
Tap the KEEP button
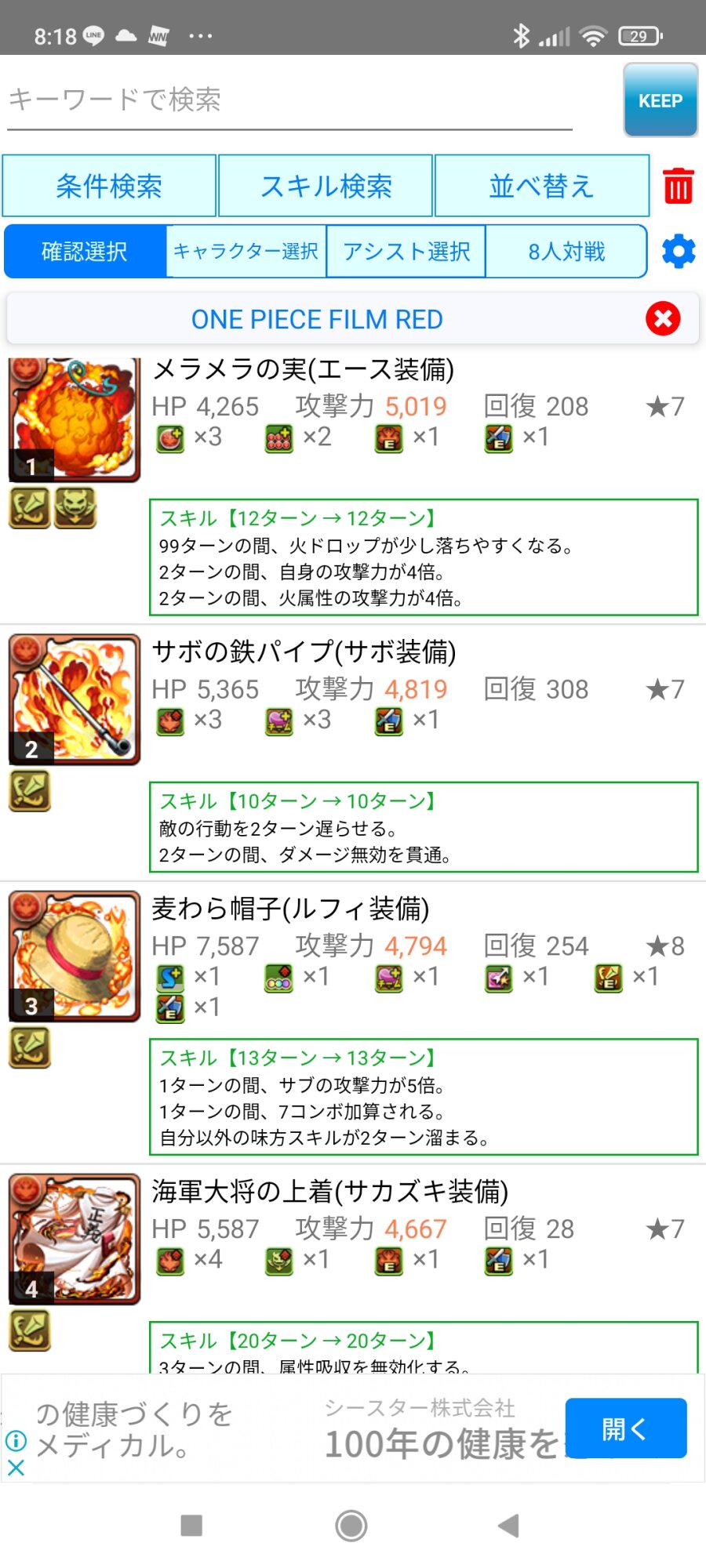(661, 100)
